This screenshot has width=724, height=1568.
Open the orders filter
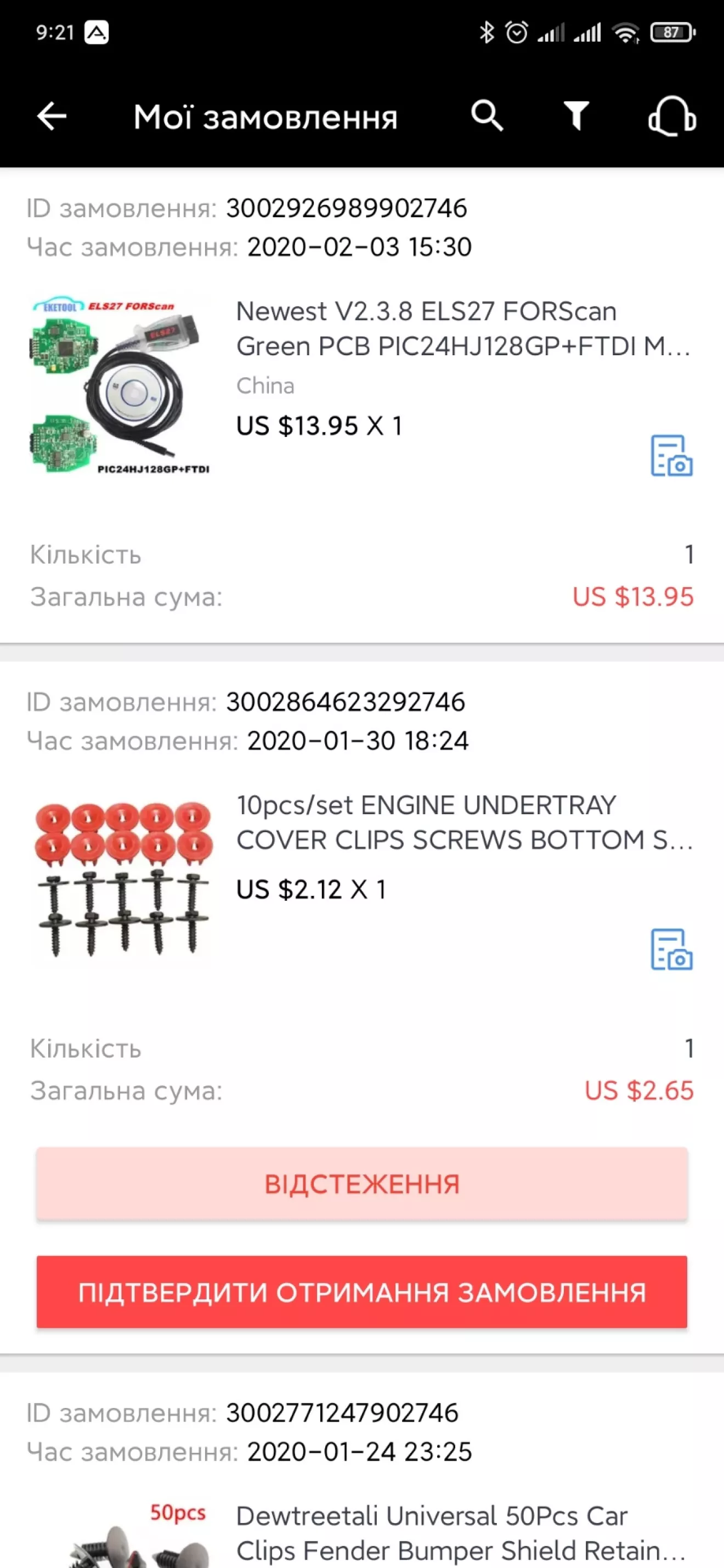576,116
